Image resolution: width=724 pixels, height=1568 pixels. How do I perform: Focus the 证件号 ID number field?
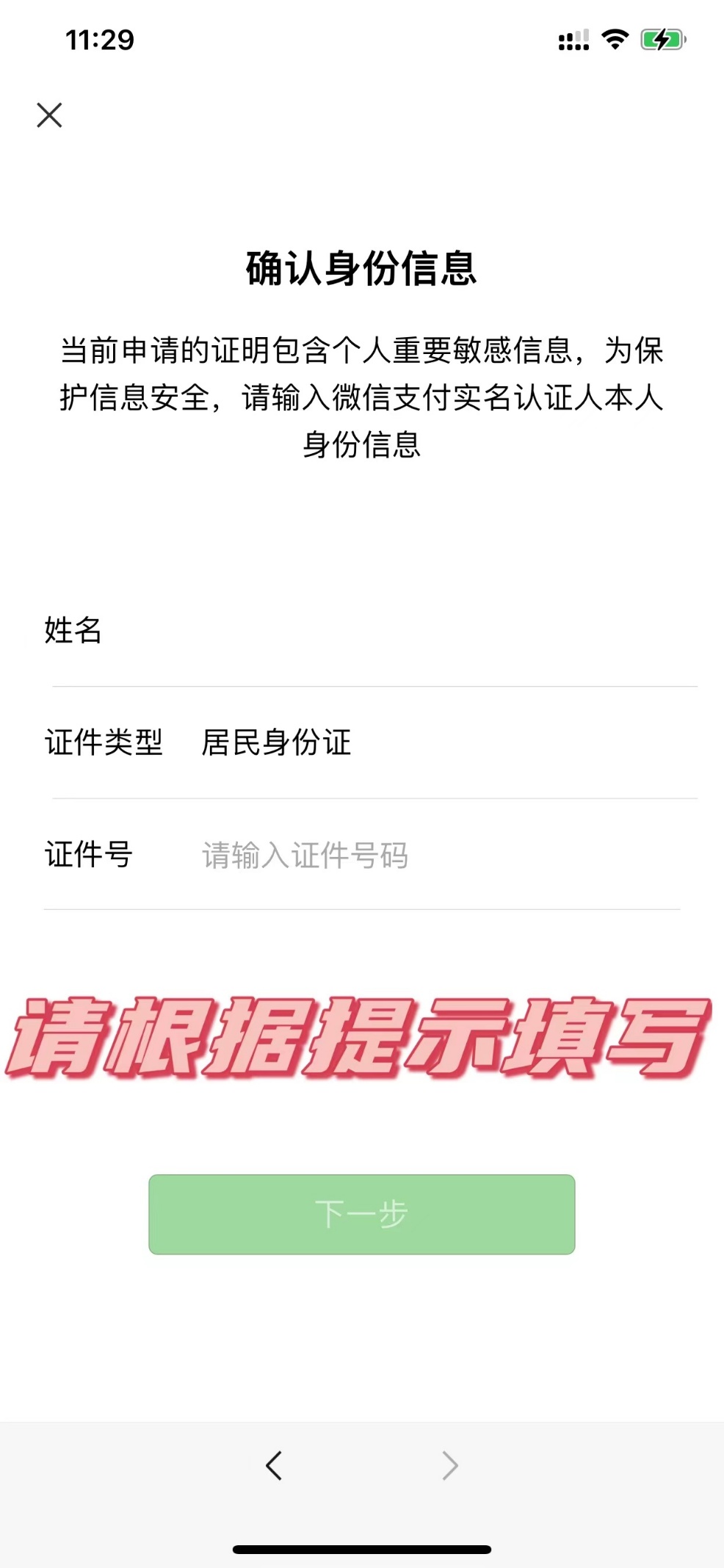411,855
